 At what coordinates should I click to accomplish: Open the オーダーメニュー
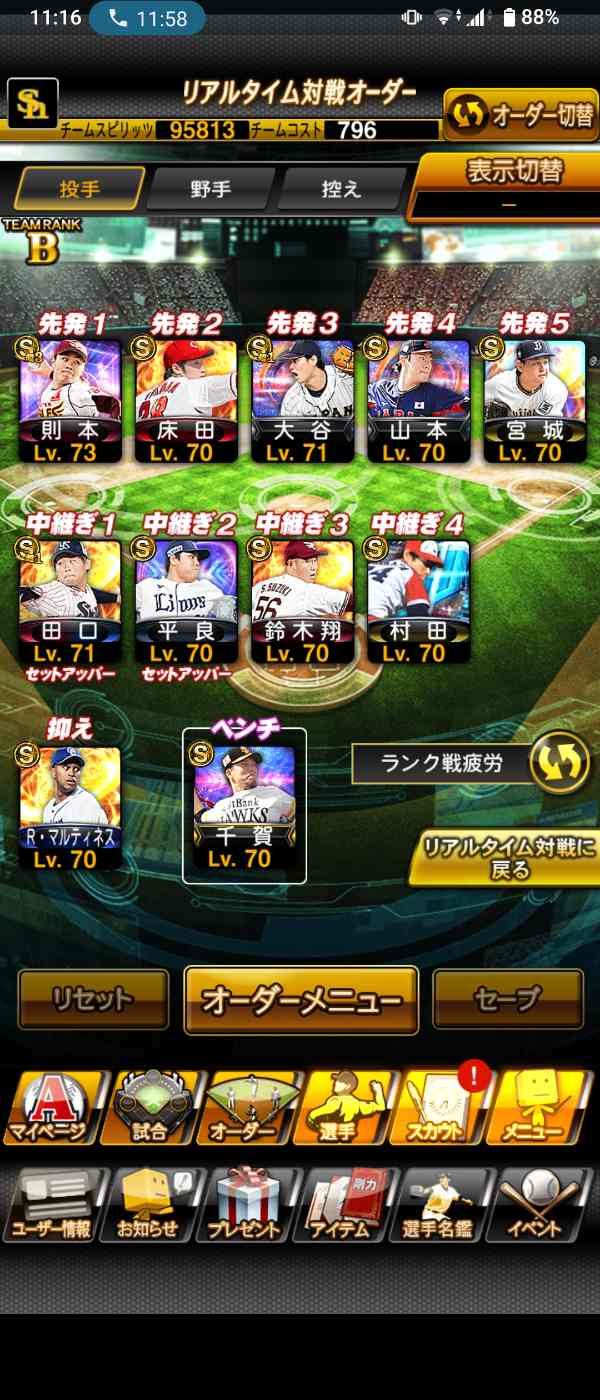301,999
